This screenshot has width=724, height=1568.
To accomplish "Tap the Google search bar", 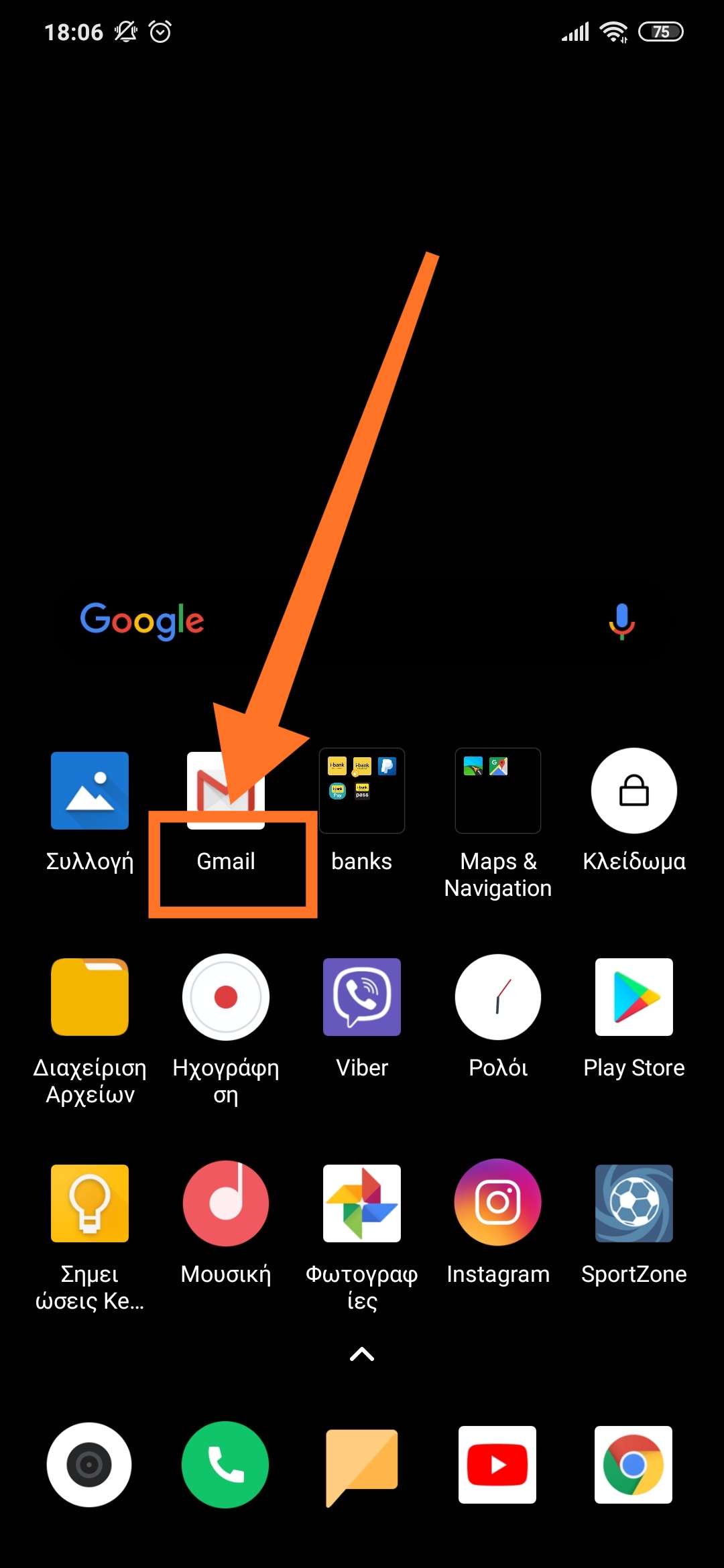I will (x=362, y=620).
